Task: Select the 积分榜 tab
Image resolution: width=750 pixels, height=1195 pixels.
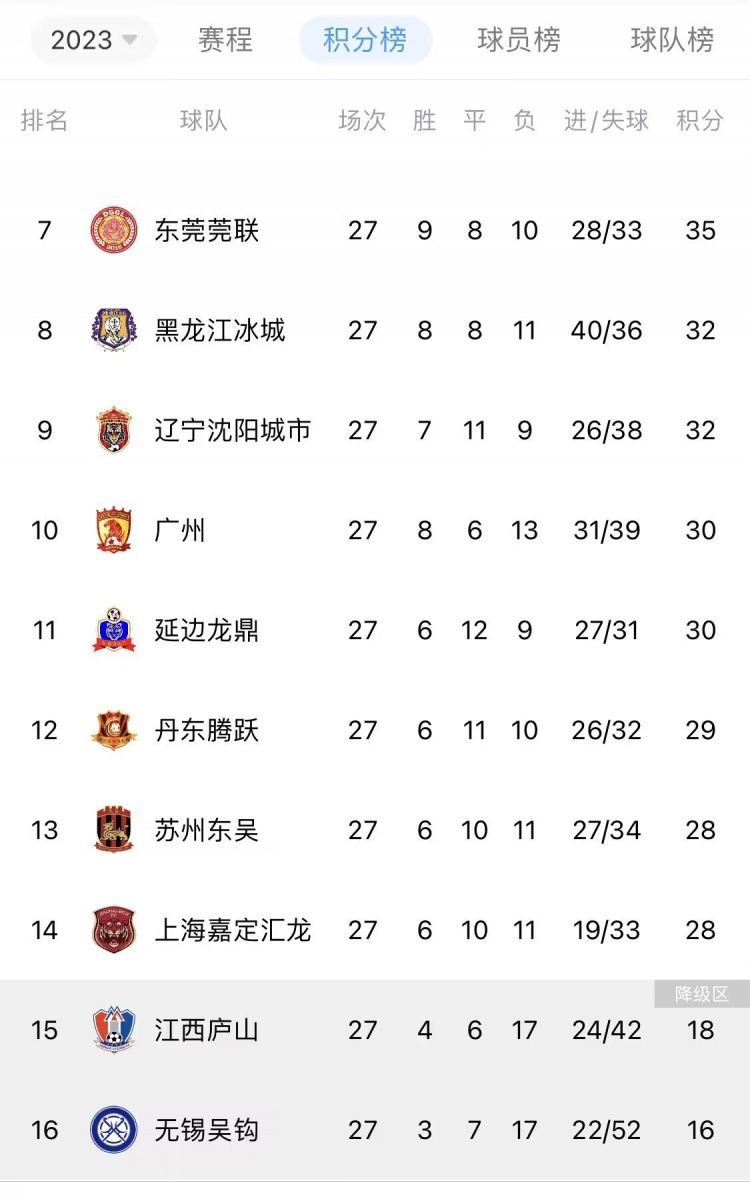Action: [x=365, y=40]
